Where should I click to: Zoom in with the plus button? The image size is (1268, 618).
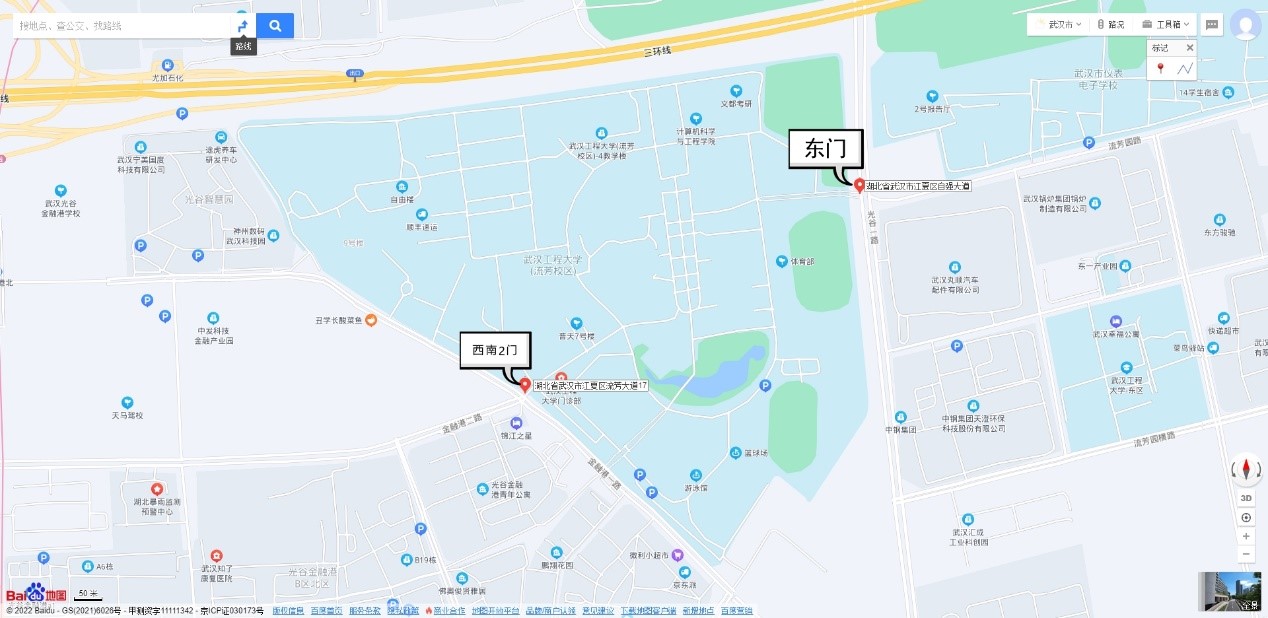(1246, 536)
